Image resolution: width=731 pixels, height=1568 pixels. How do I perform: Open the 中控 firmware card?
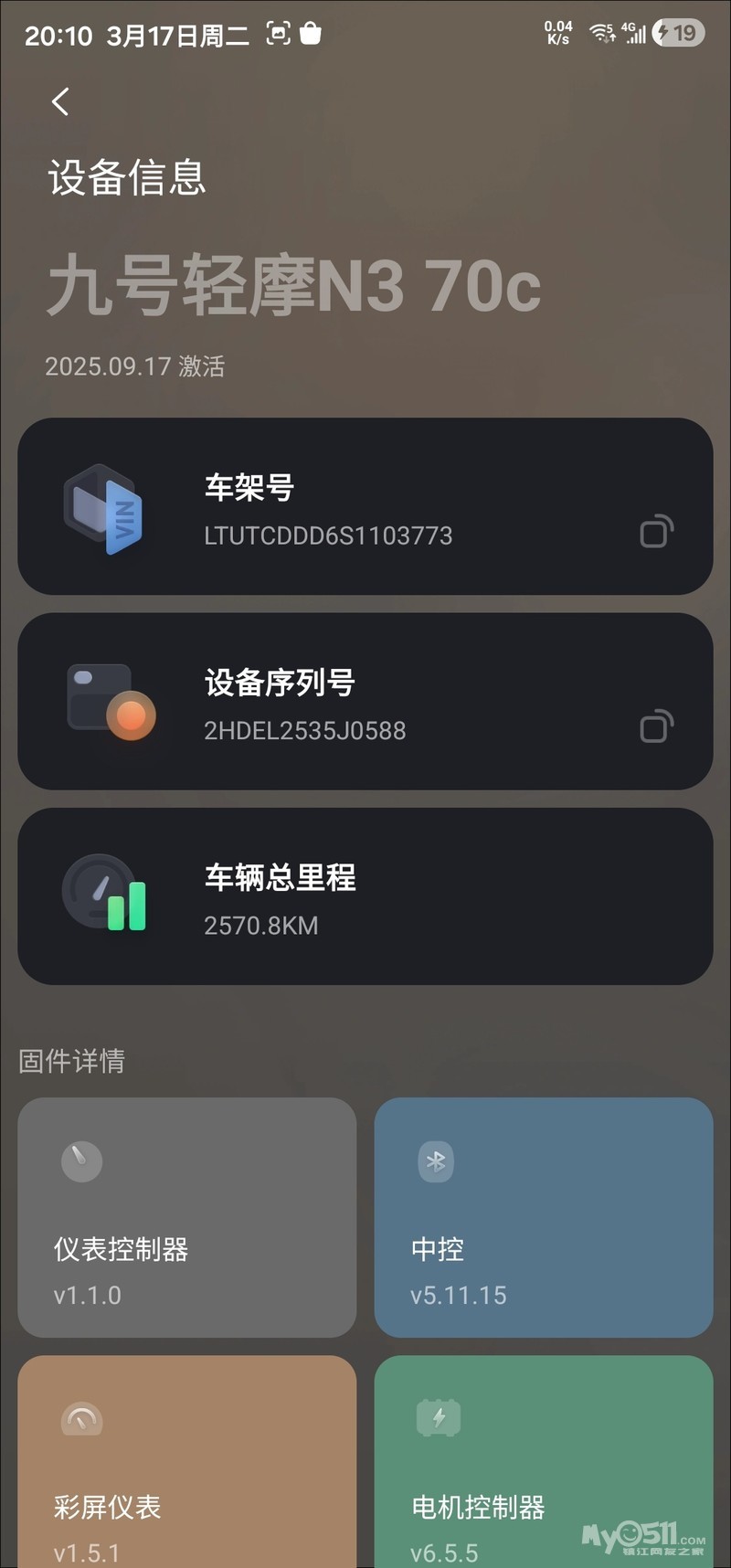point(543,1217)
